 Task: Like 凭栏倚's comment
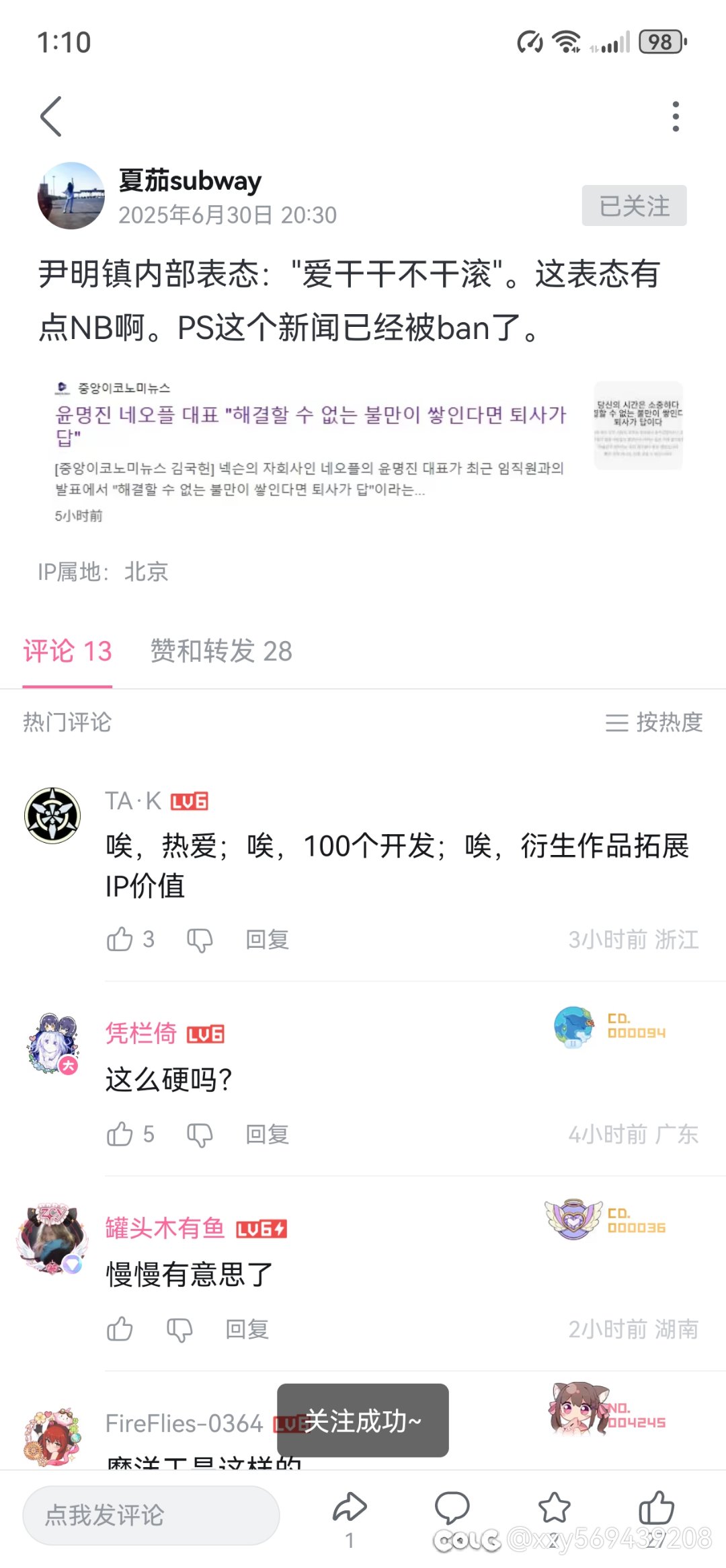tap(120, 1134)
